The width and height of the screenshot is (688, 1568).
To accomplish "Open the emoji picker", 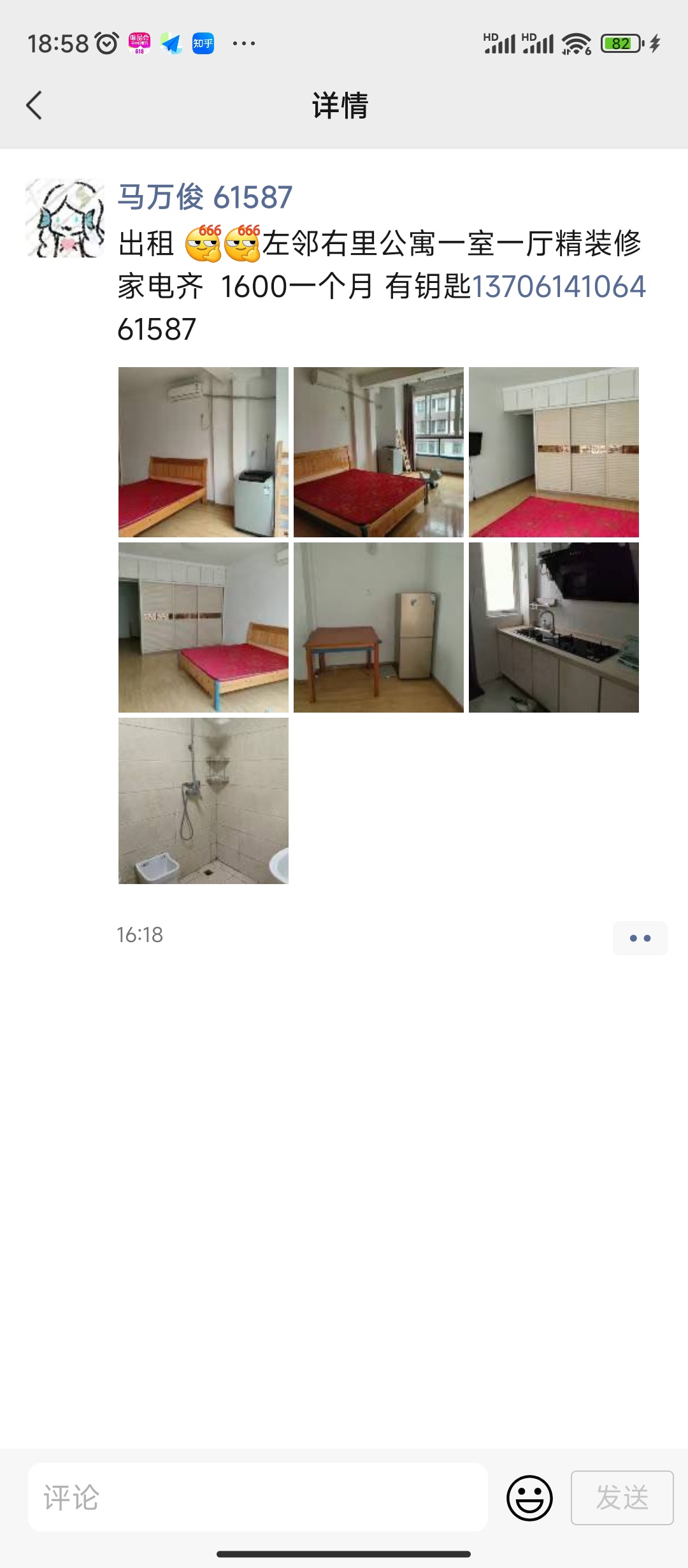I will [x=529, y=1497].
